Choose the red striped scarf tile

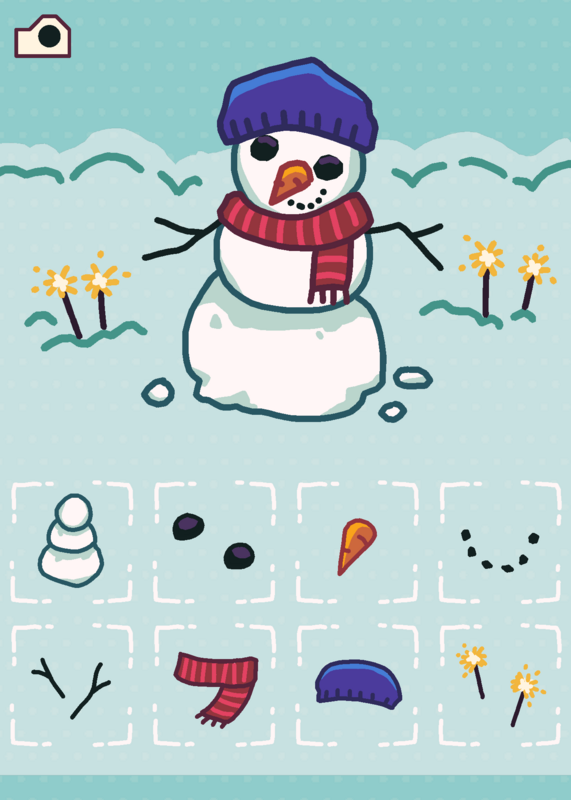[214, 685]
